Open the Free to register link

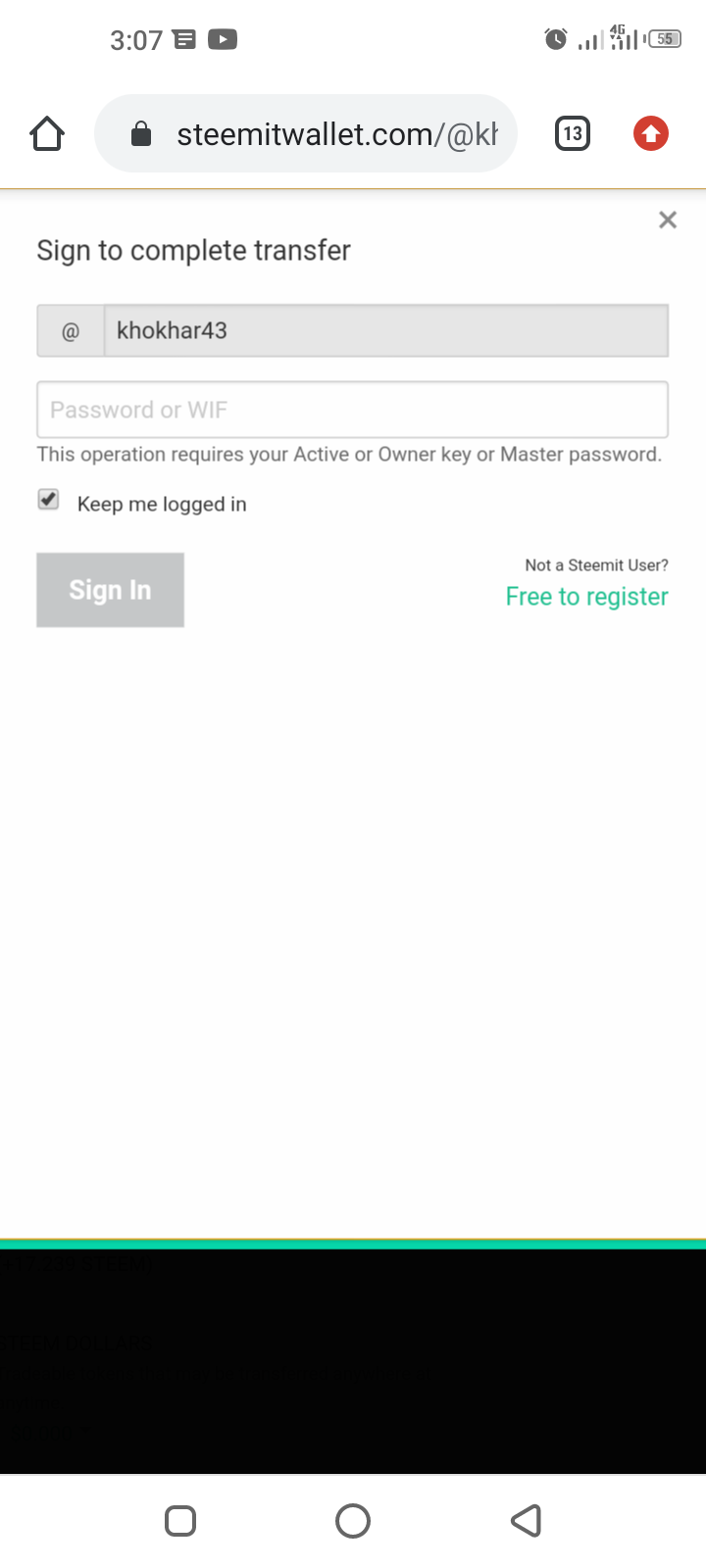586,597
